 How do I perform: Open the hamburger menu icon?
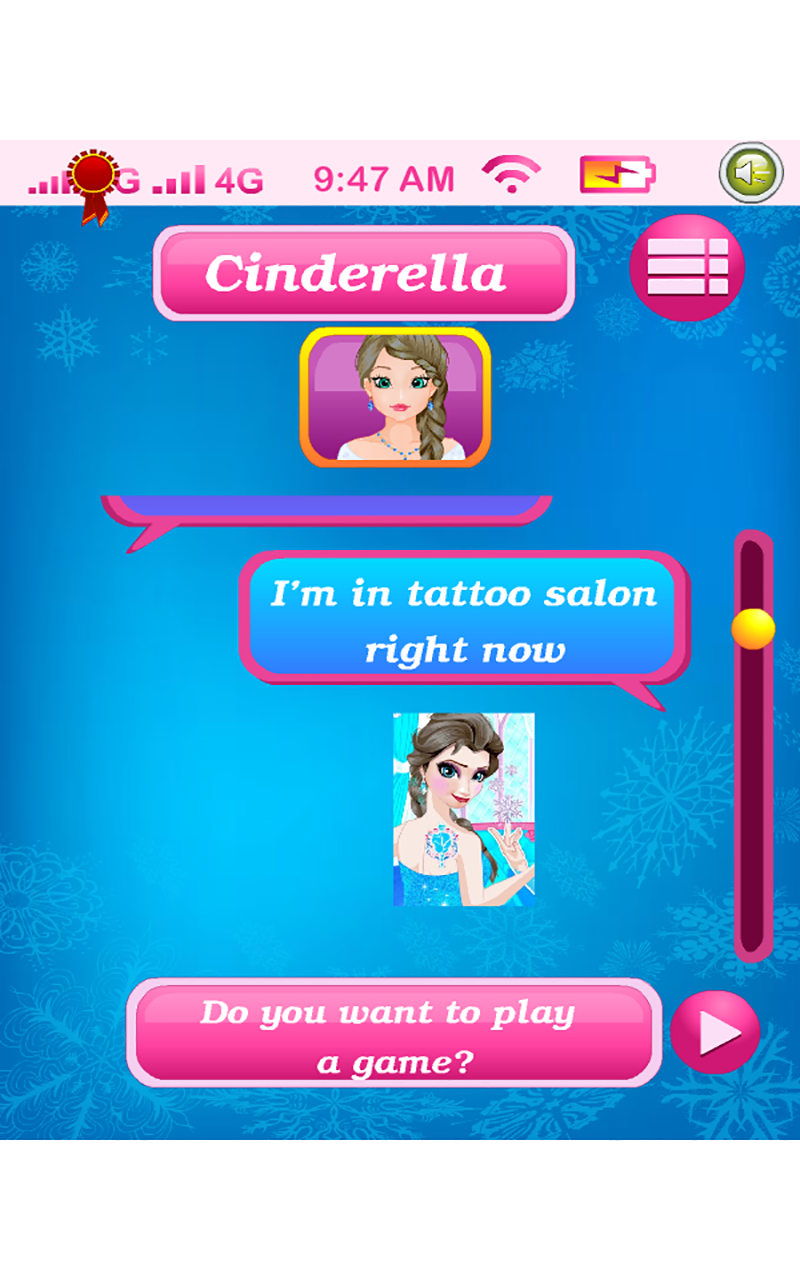coord(692,266)
